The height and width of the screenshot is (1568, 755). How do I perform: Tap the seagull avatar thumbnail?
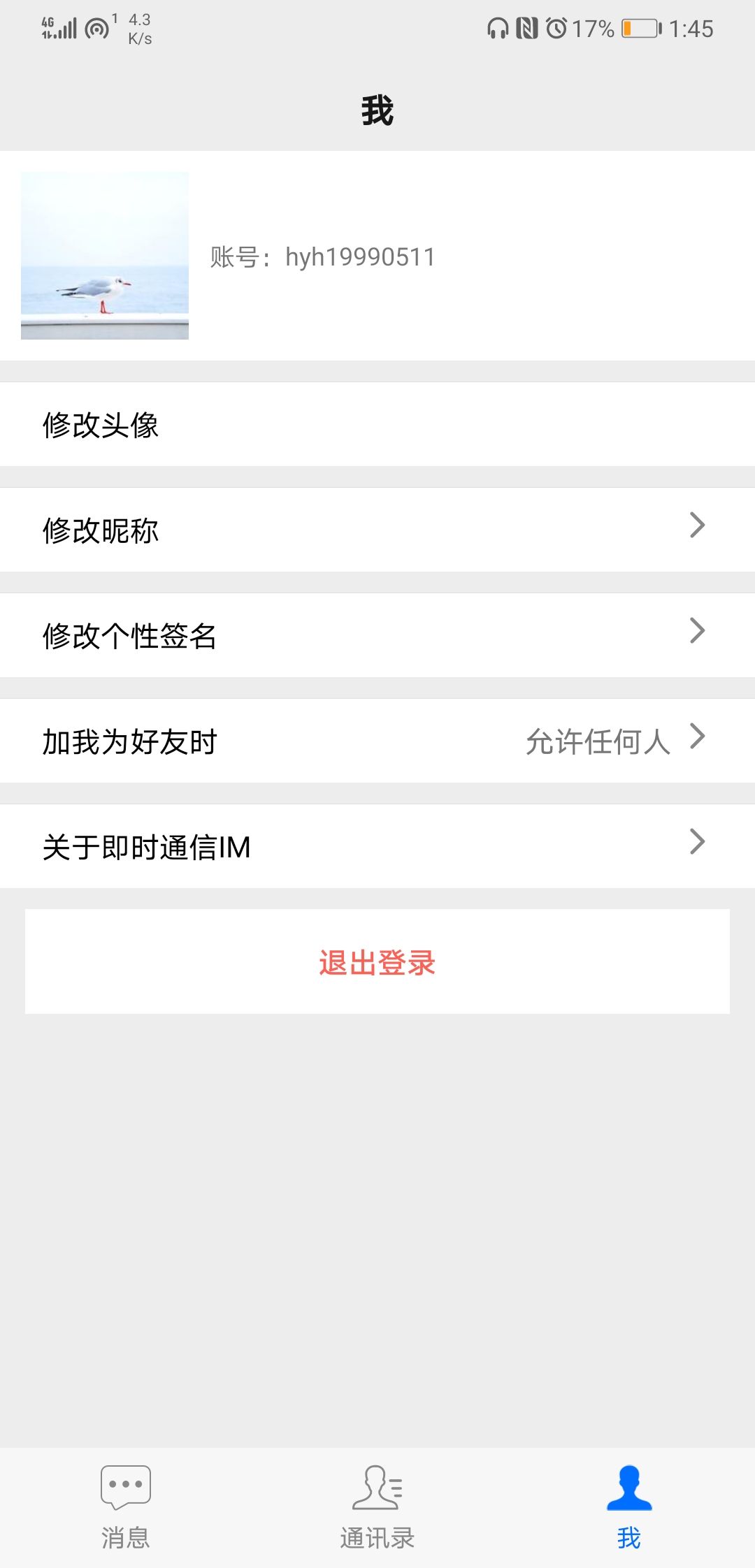[x=105, y=254]
